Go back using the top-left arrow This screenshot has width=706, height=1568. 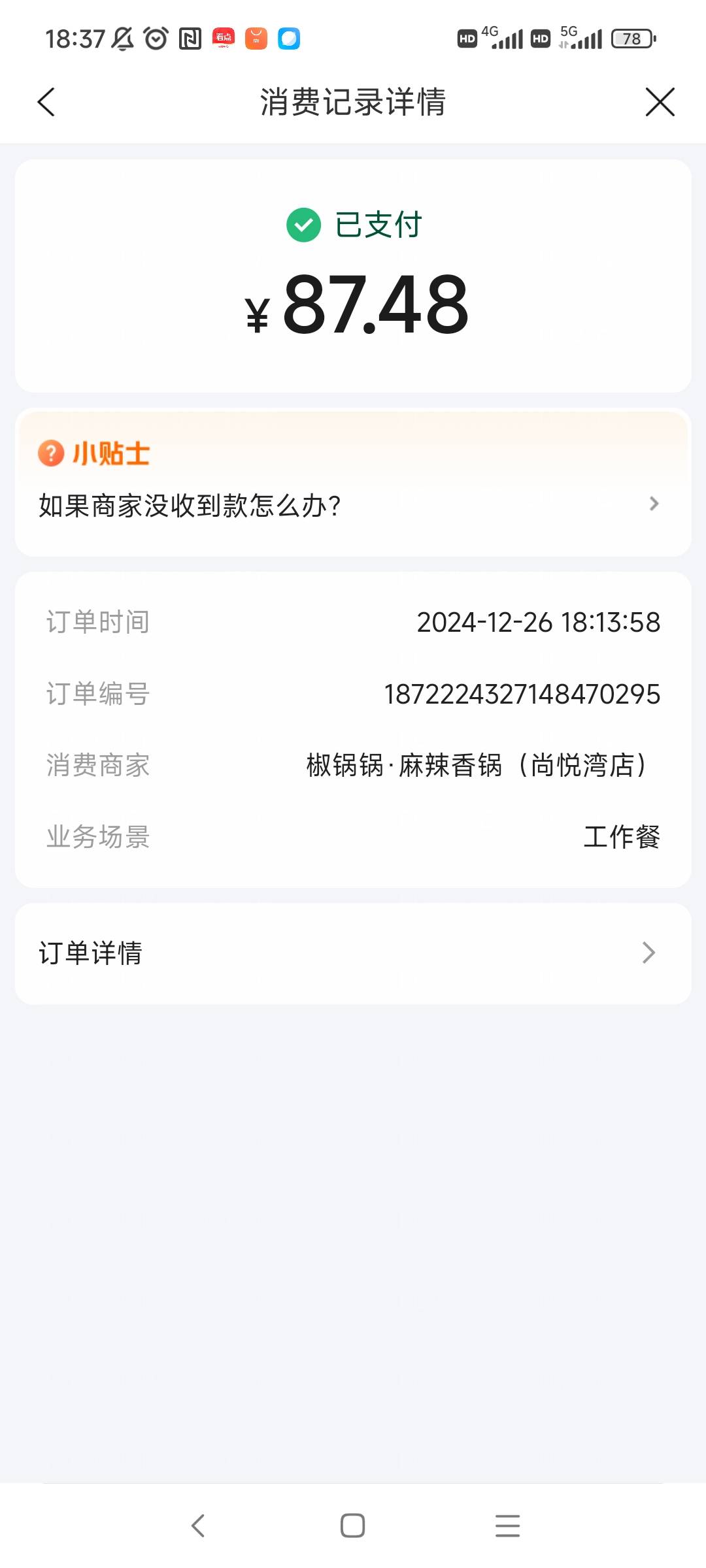(46, 102)
